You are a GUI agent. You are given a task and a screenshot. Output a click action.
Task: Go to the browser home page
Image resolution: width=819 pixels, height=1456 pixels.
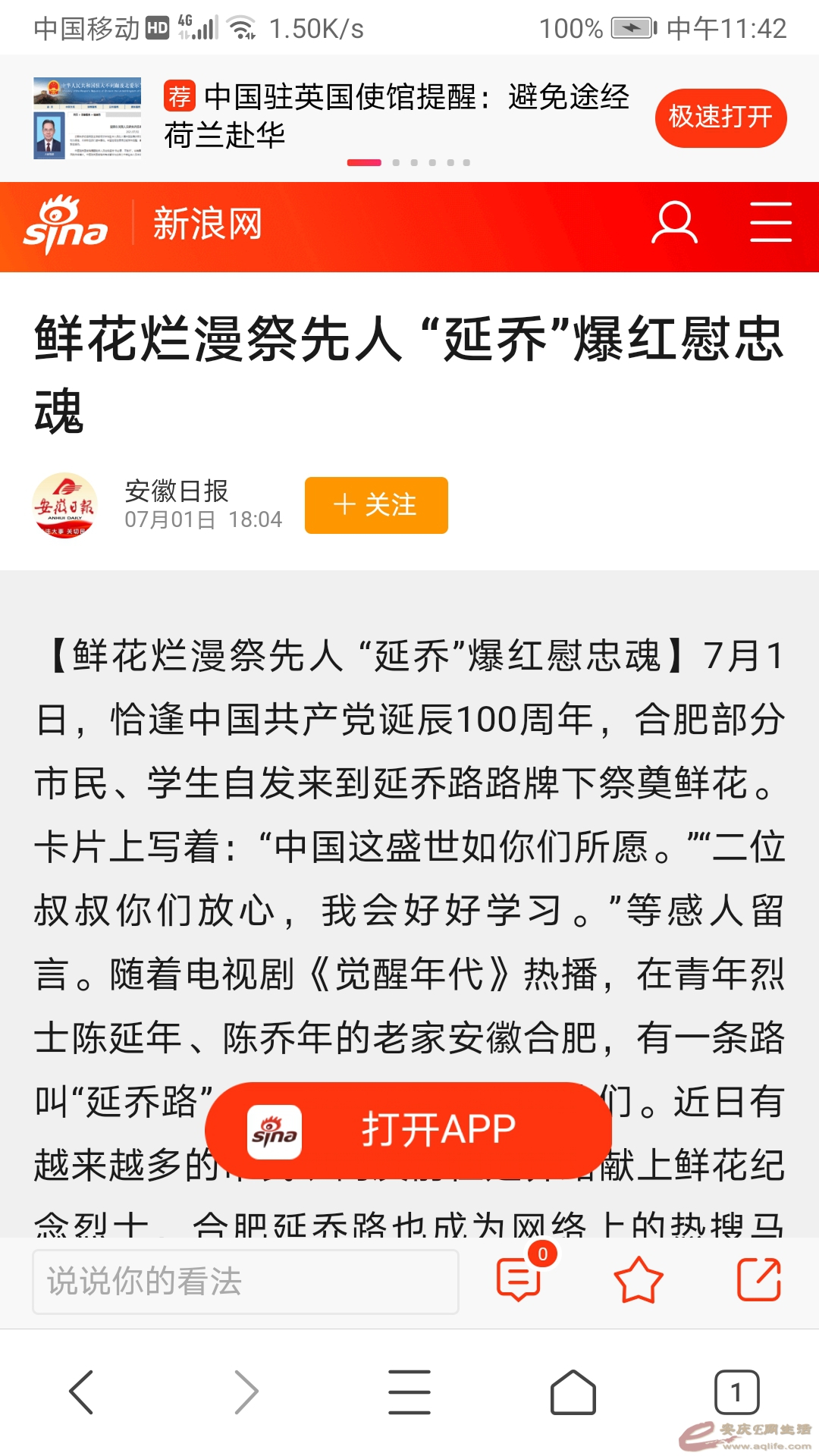pos(573,1392)
